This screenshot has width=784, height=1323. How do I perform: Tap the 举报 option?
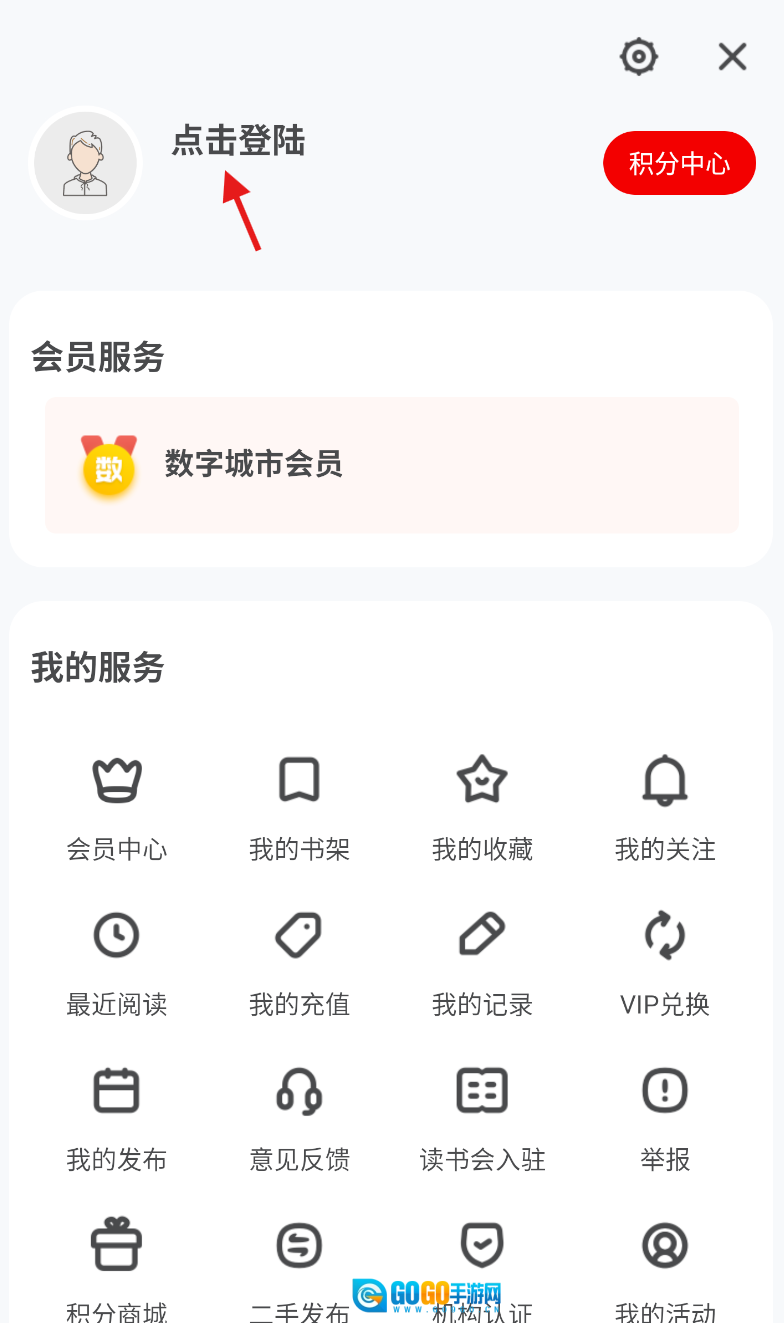coord(665,1115)
